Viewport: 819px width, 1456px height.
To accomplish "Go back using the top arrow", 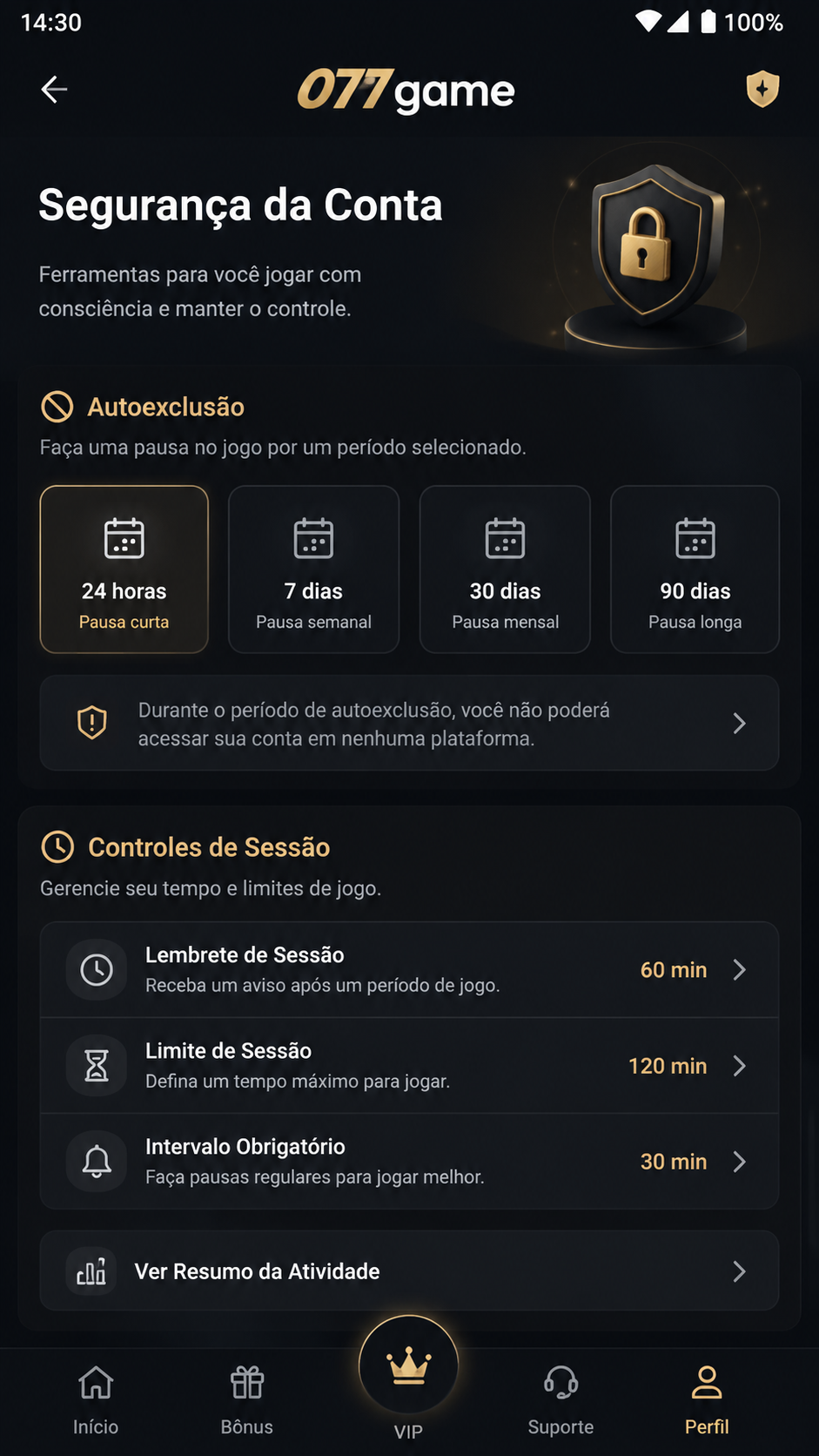I will (54, 89).
